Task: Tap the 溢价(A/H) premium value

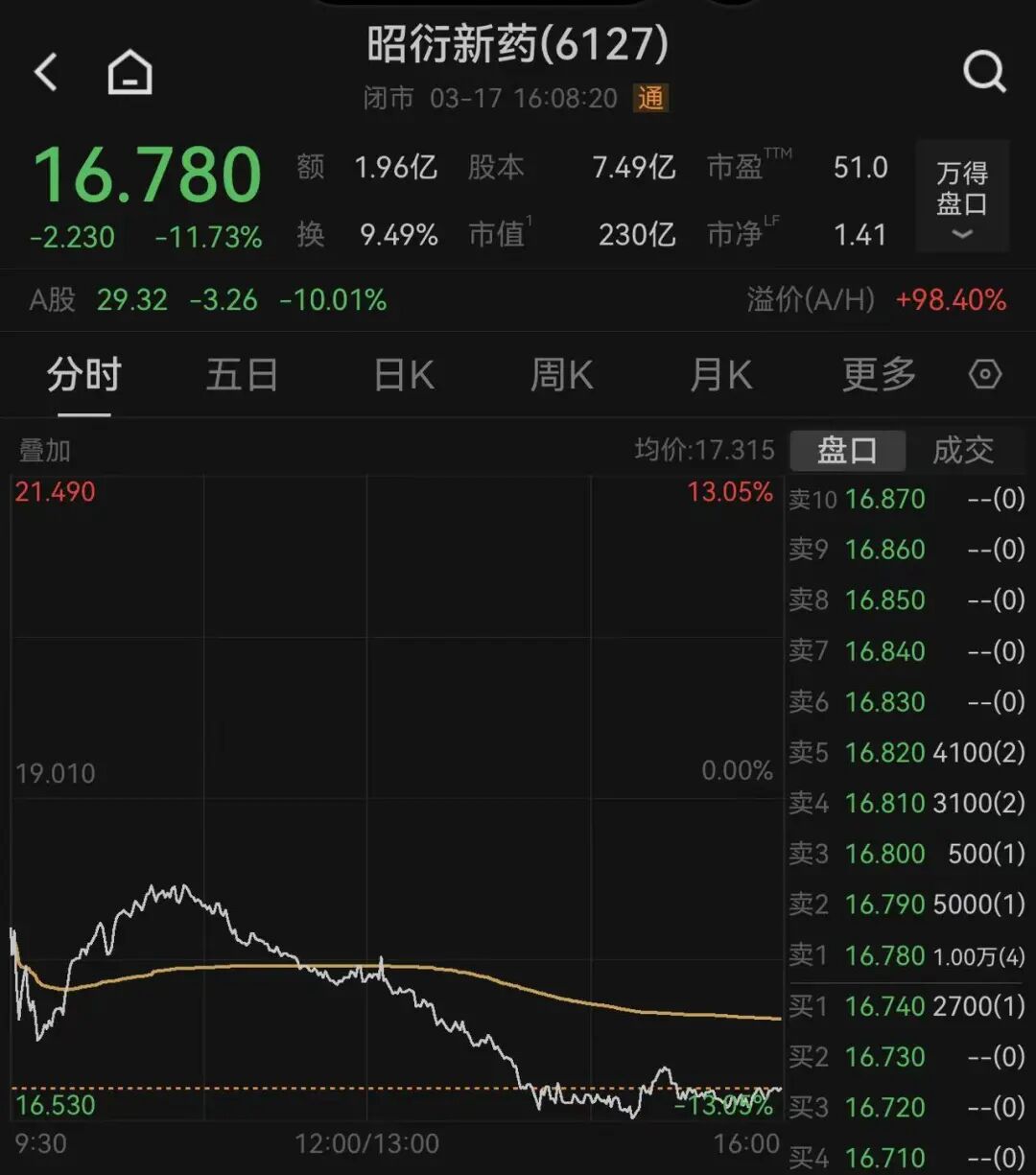Action: pyautogui.click(x=950, y=300)
